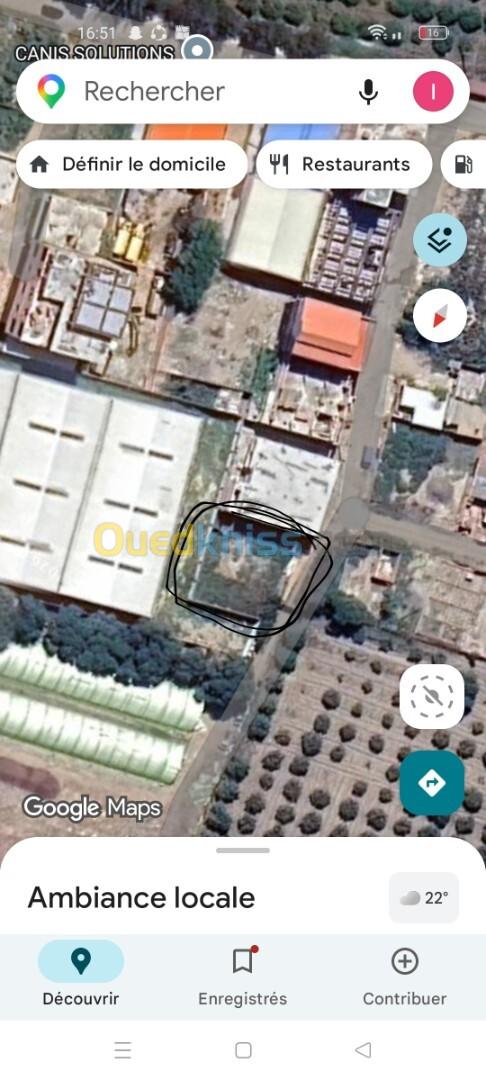Select the gas station chip
486x1080 pixels.
tap(464, 164)
